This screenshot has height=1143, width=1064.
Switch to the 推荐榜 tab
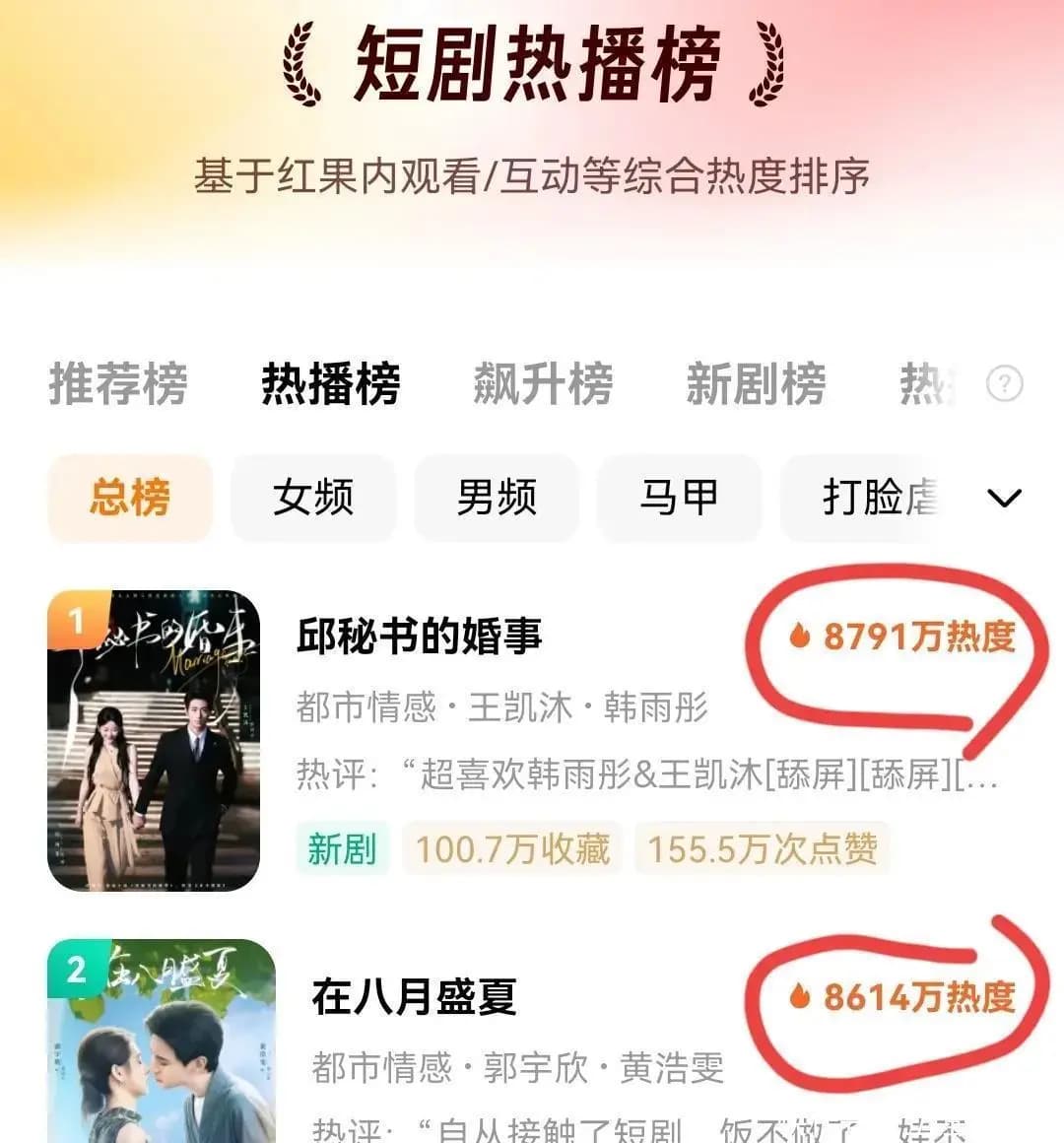click(120, 386)
